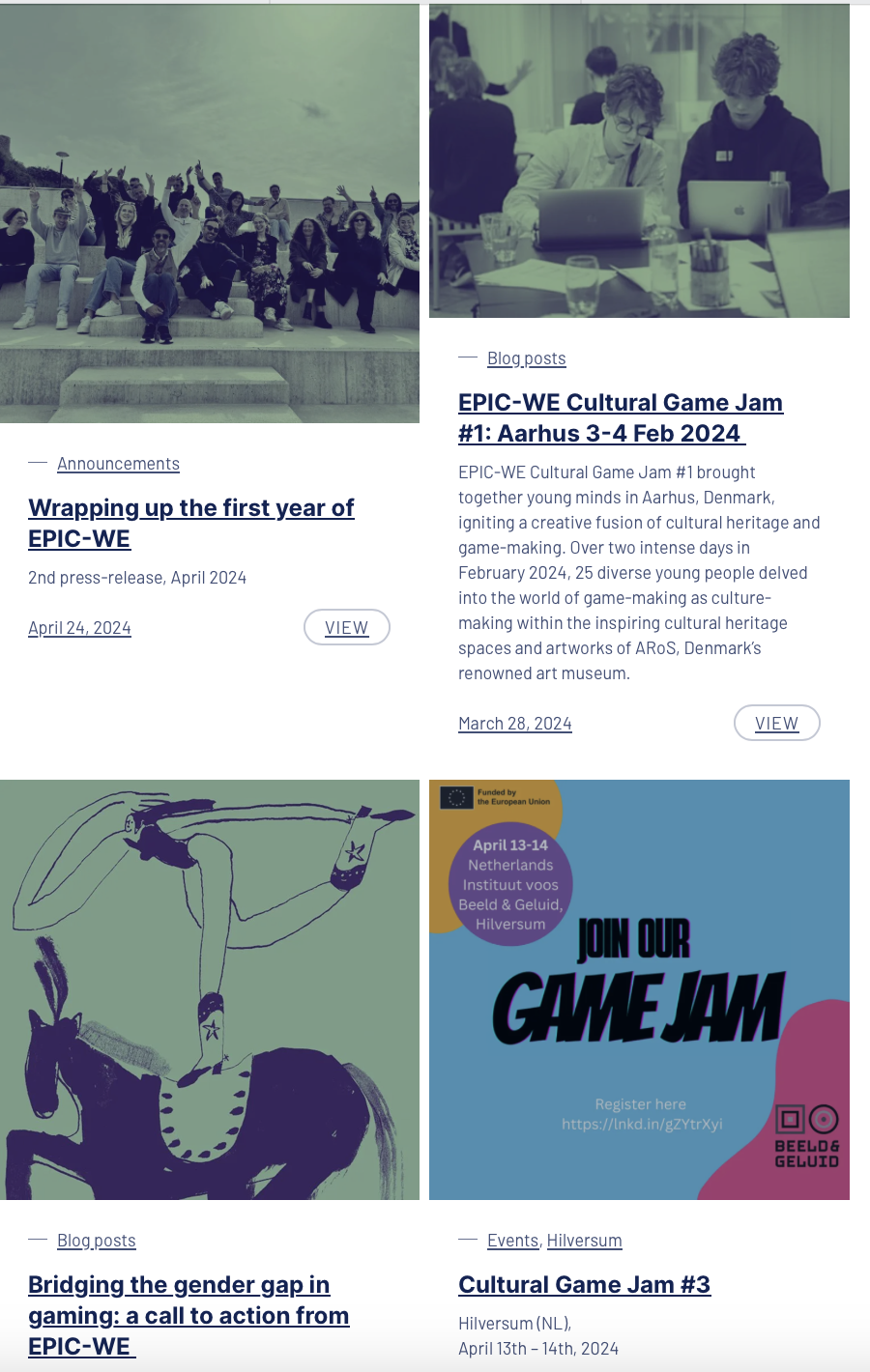Open the Join Our Game Jam poster tile
870x1372 pixels.
click(639, 989)
